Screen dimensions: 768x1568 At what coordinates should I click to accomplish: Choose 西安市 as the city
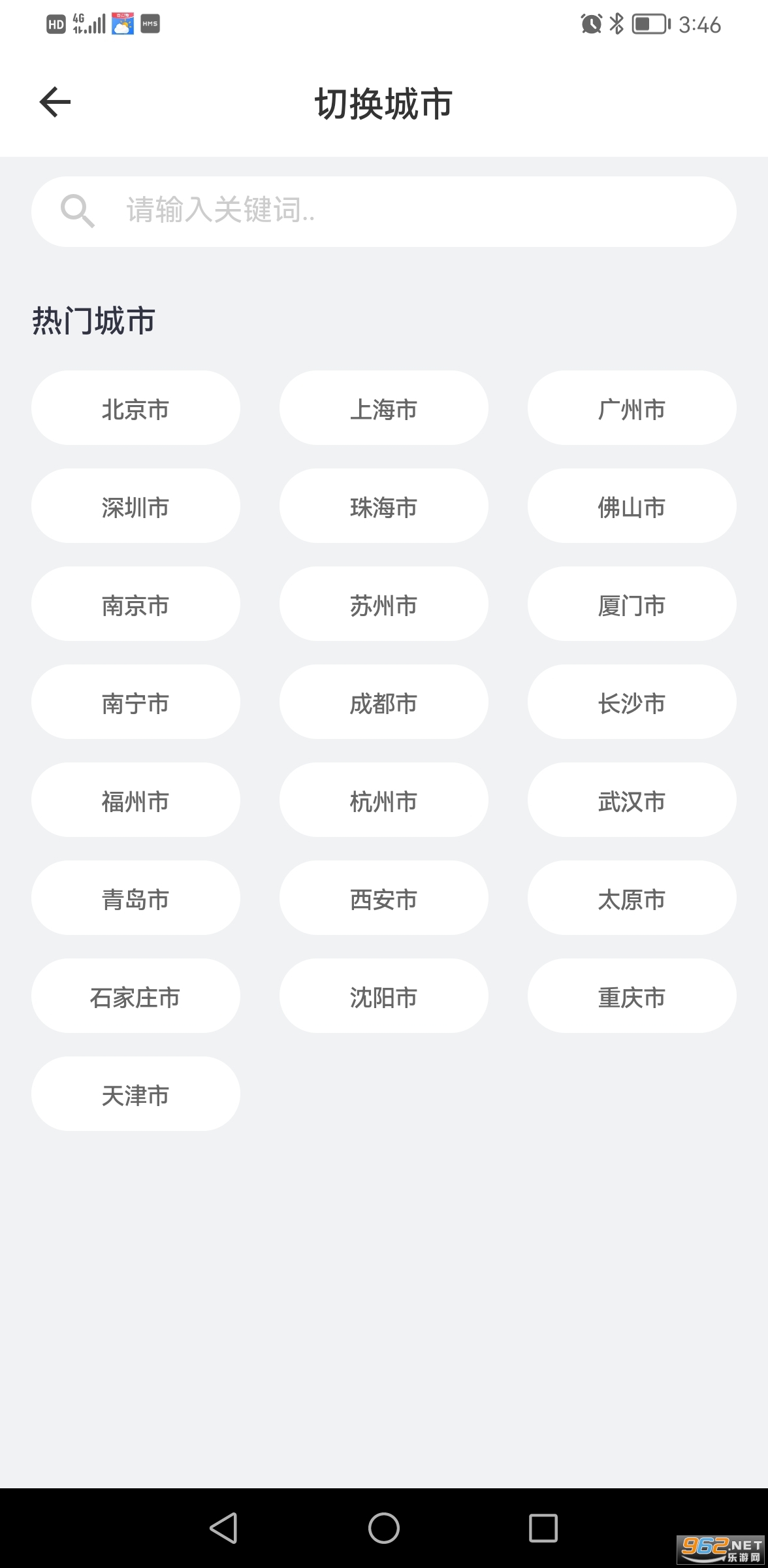pos(383,898)
